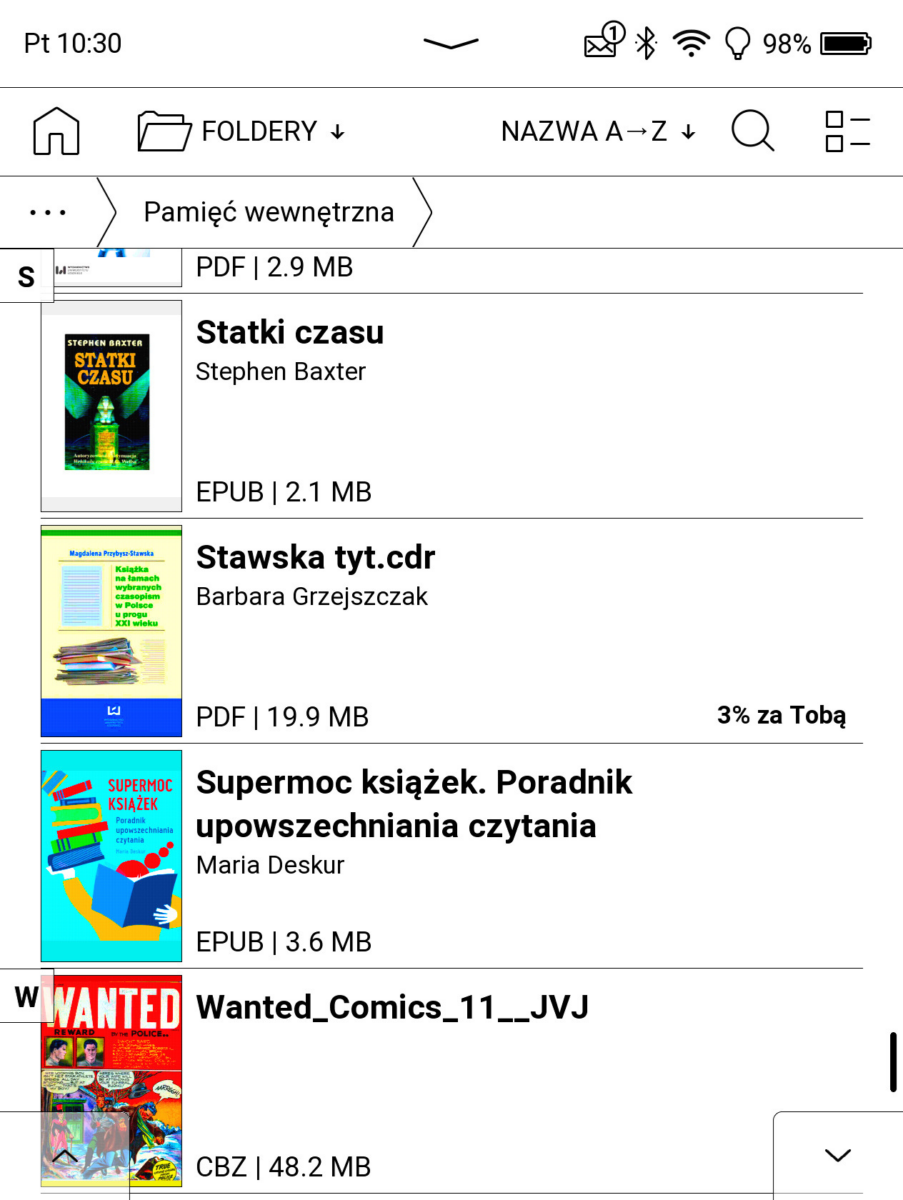The width and height of the screenshot is (903, 1200).
Task: Open the breadcrumb ellipsis menu
Action: [x=47, y=212]
